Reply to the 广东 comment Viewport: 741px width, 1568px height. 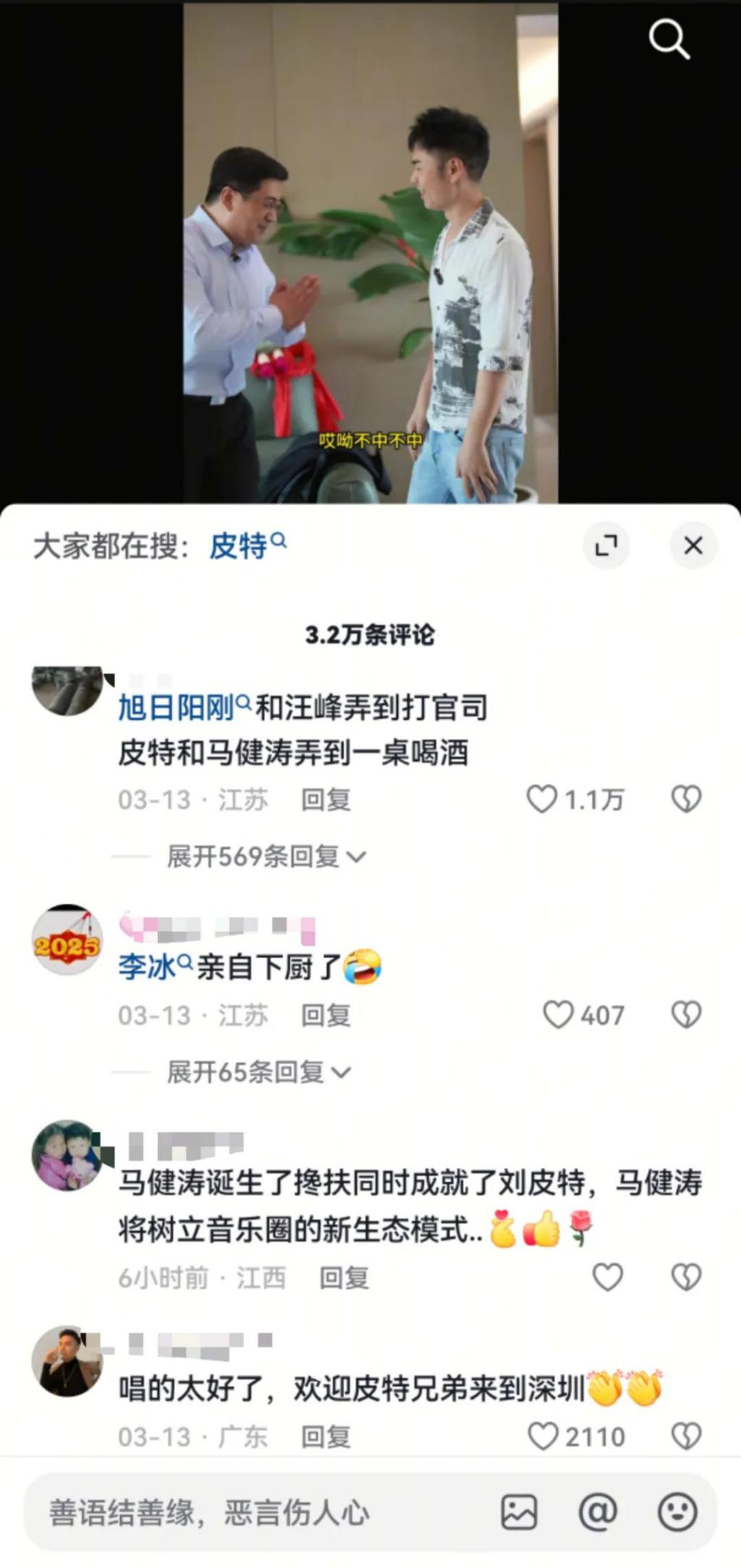point(326,1436)
